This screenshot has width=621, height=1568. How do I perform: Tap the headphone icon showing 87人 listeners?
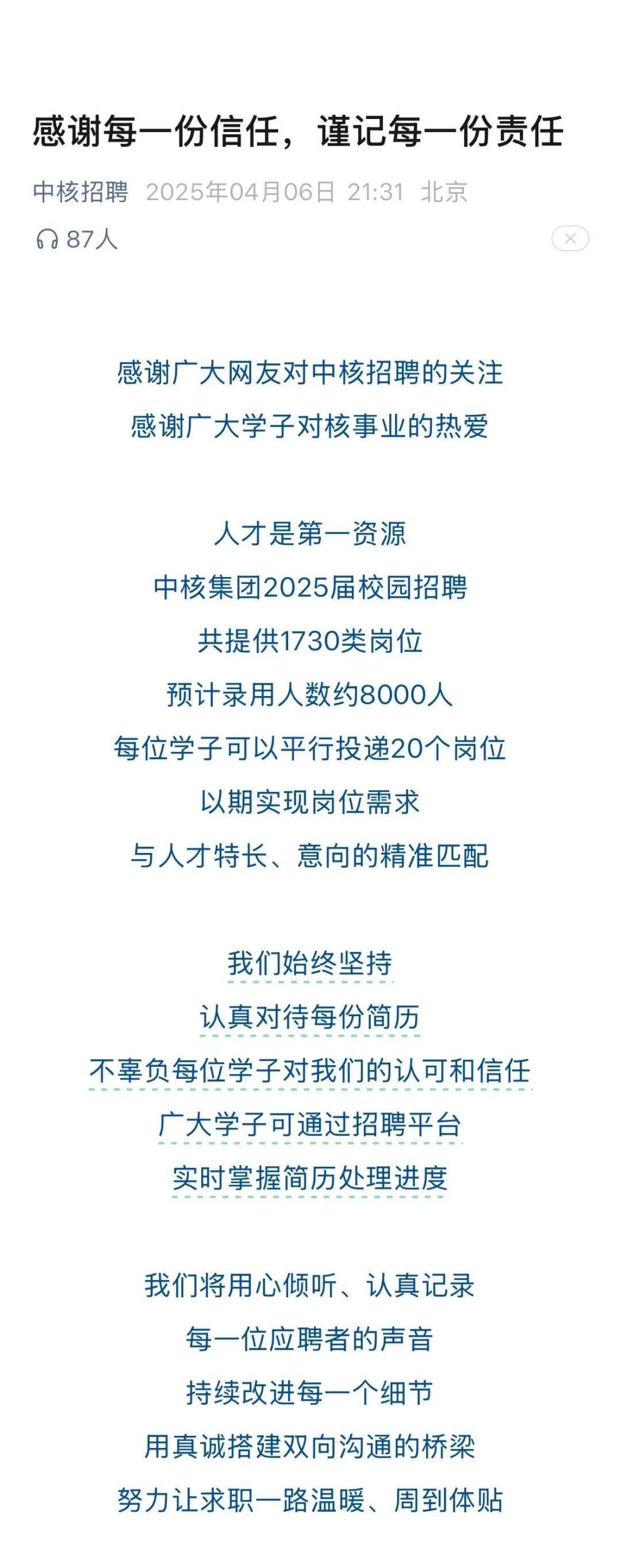point(48,239)
